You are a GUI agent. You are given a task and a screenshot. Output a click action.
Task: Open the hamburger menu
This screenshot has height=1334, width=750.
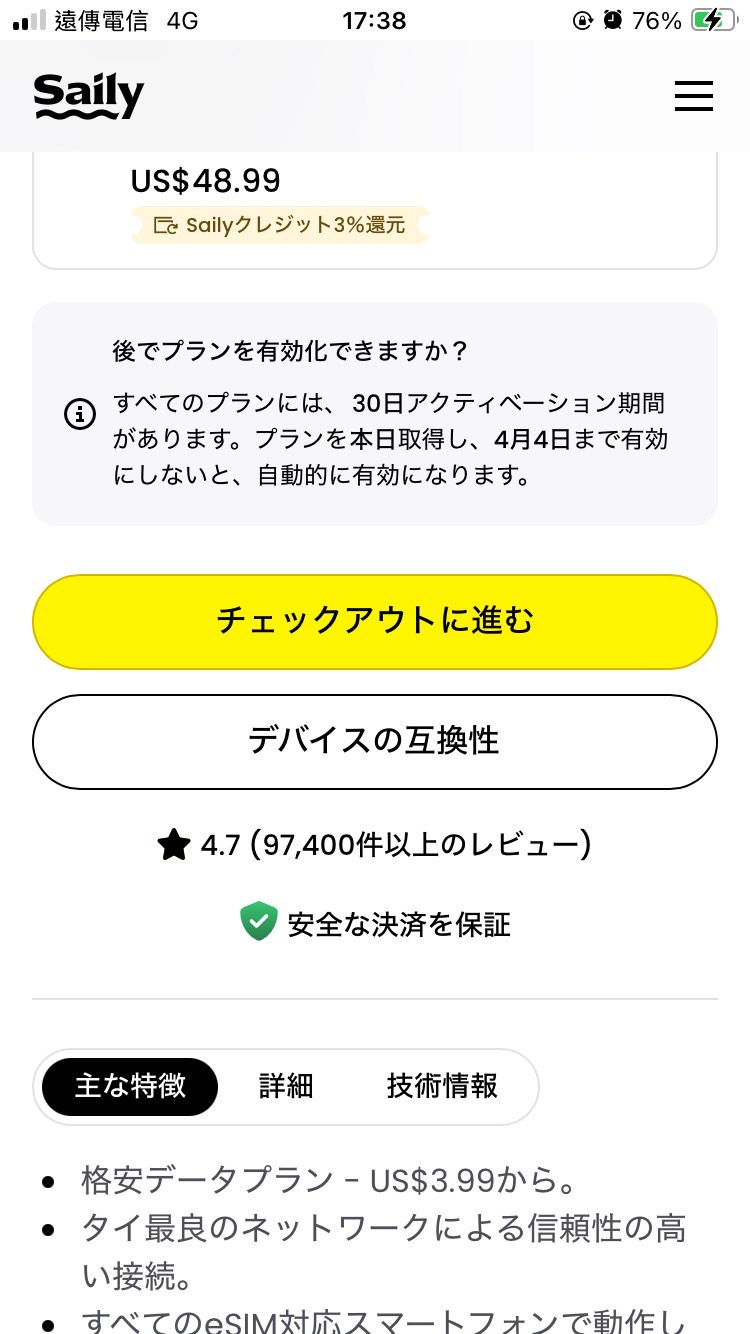click(x=693, y=96)
